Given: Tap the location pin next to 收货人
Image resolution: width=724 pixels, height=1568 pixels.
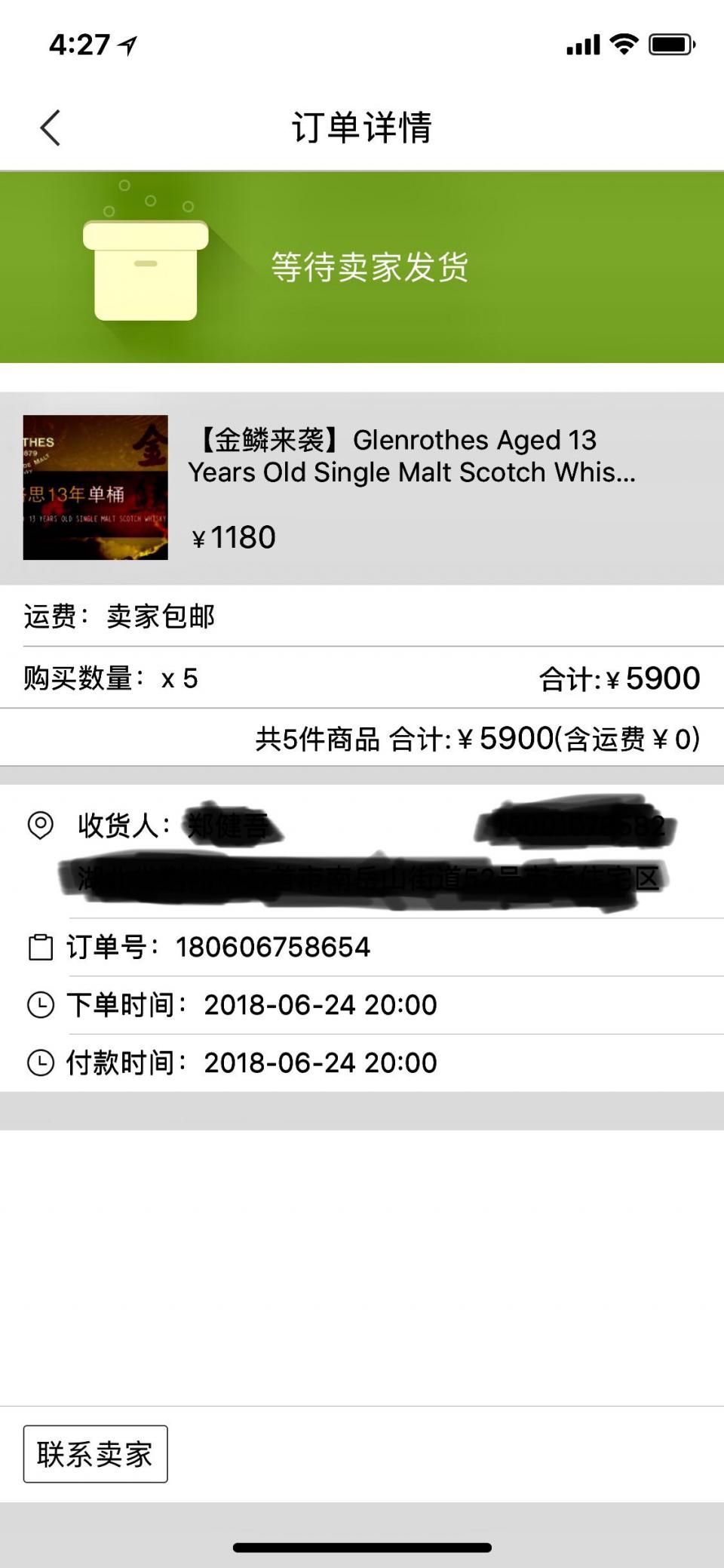Looking at the screenshot, I should [x=38, y=826].
